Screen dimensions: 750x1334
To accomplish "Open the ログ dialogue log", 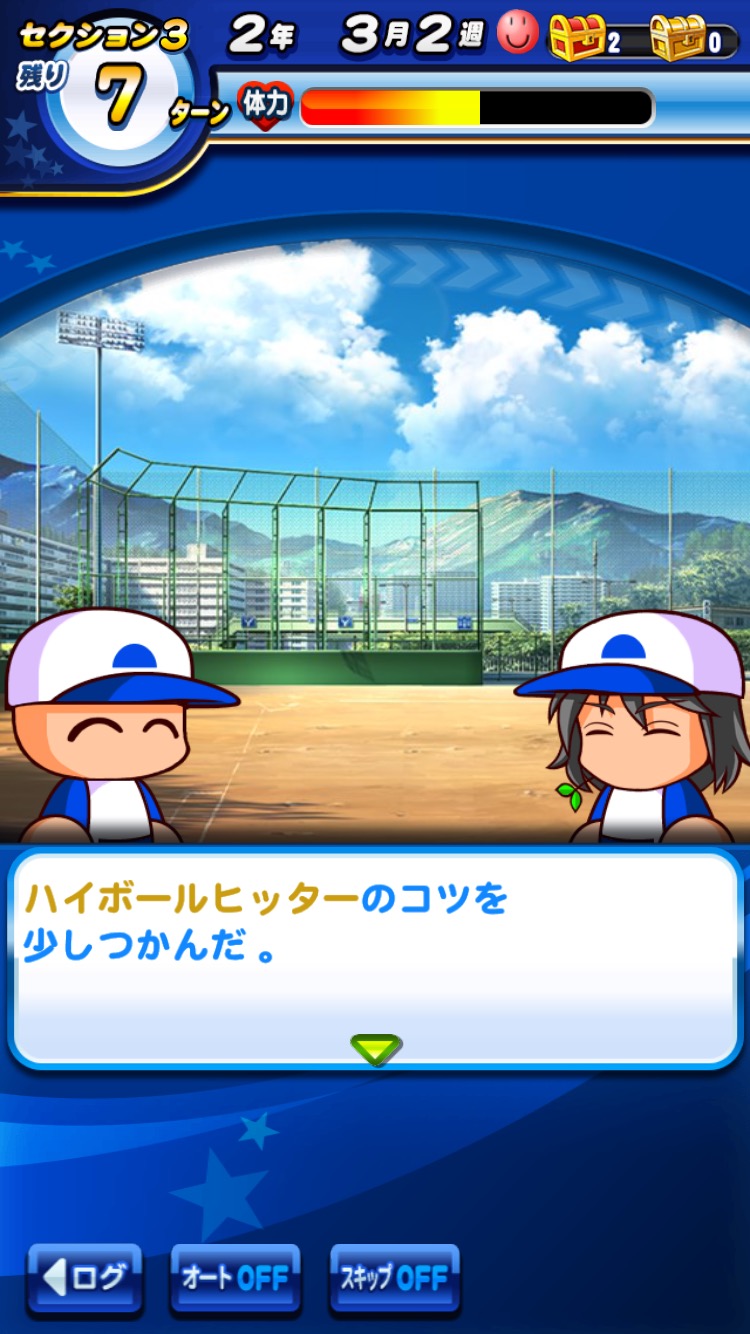I will pyautogui.click(x=85, y=1277).
